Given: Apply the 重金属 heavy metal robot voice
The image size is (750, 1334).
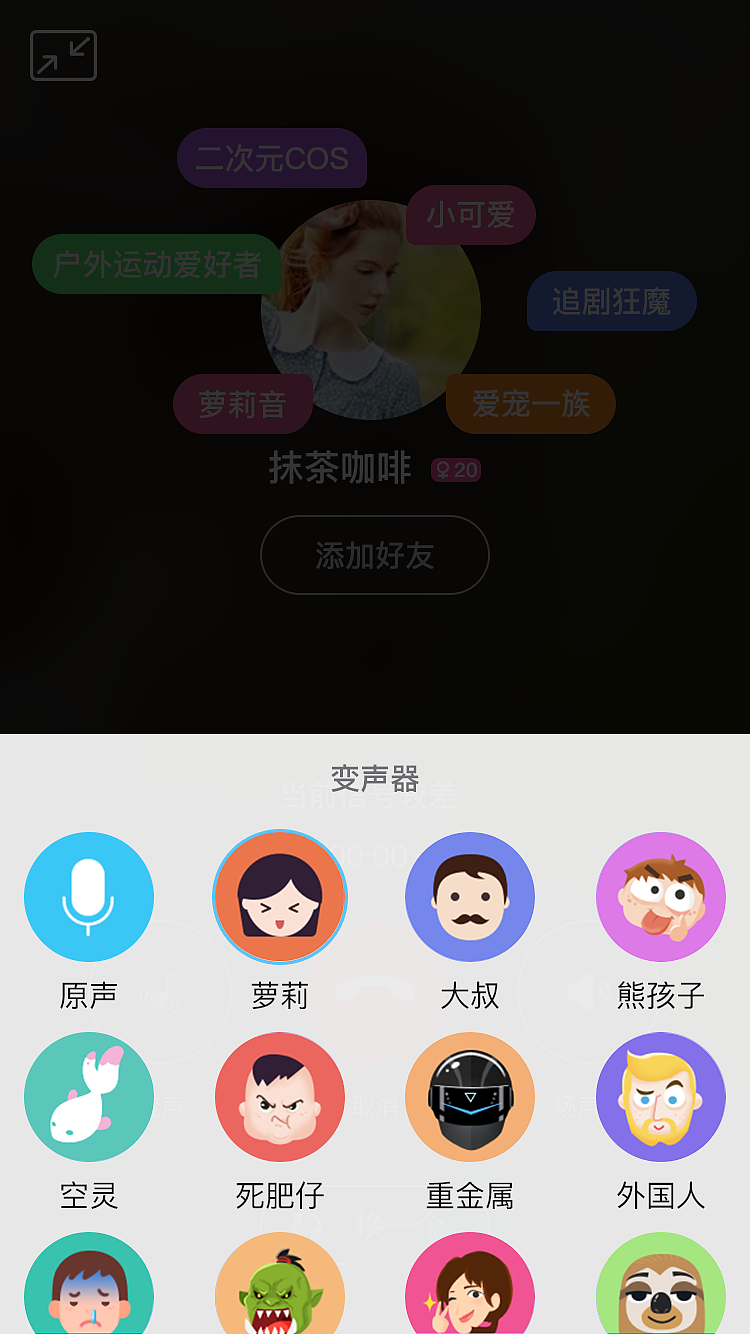Looking at the screenshot, I should 470,1097.
